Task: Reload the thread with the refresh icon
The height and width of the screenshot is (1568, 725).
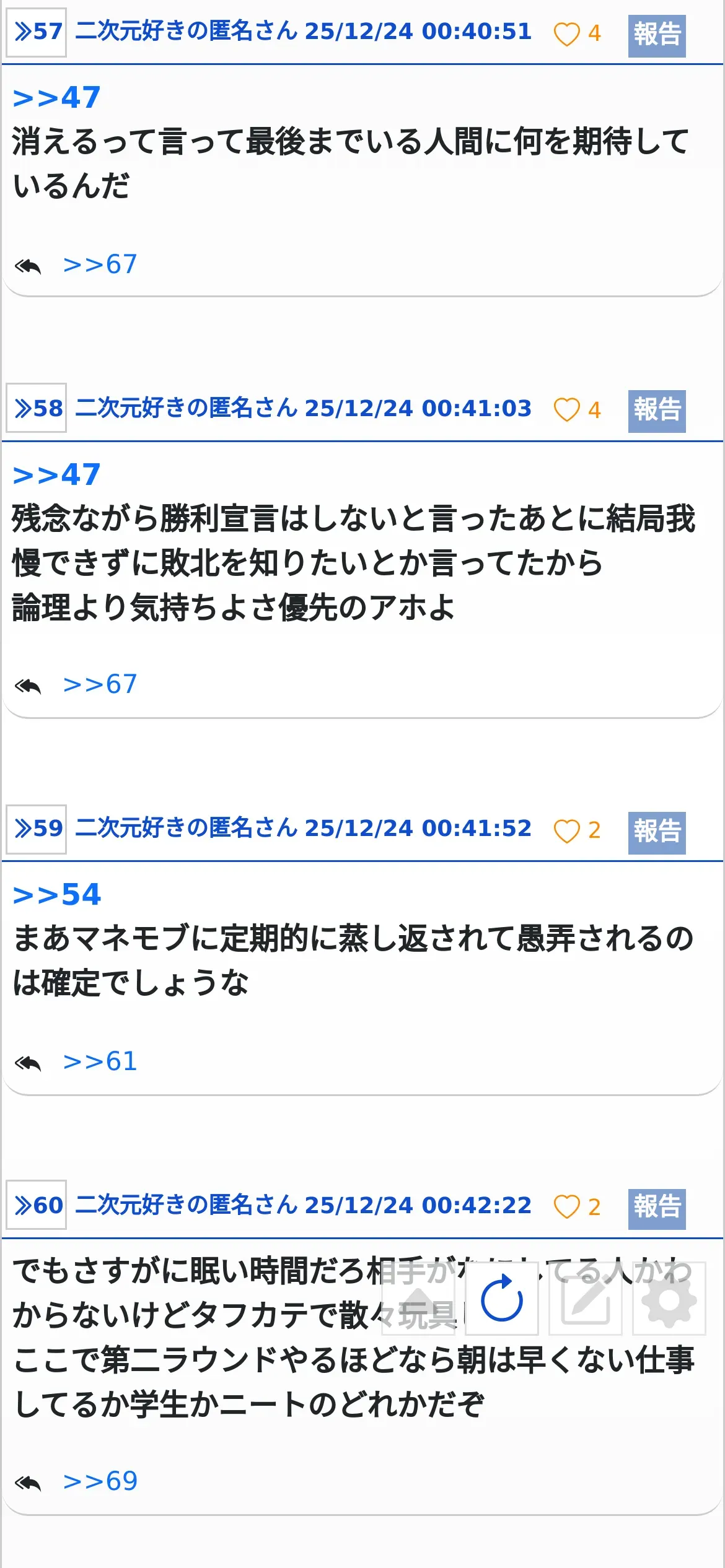Action: pyautogui.click(x=502, y=1298)
